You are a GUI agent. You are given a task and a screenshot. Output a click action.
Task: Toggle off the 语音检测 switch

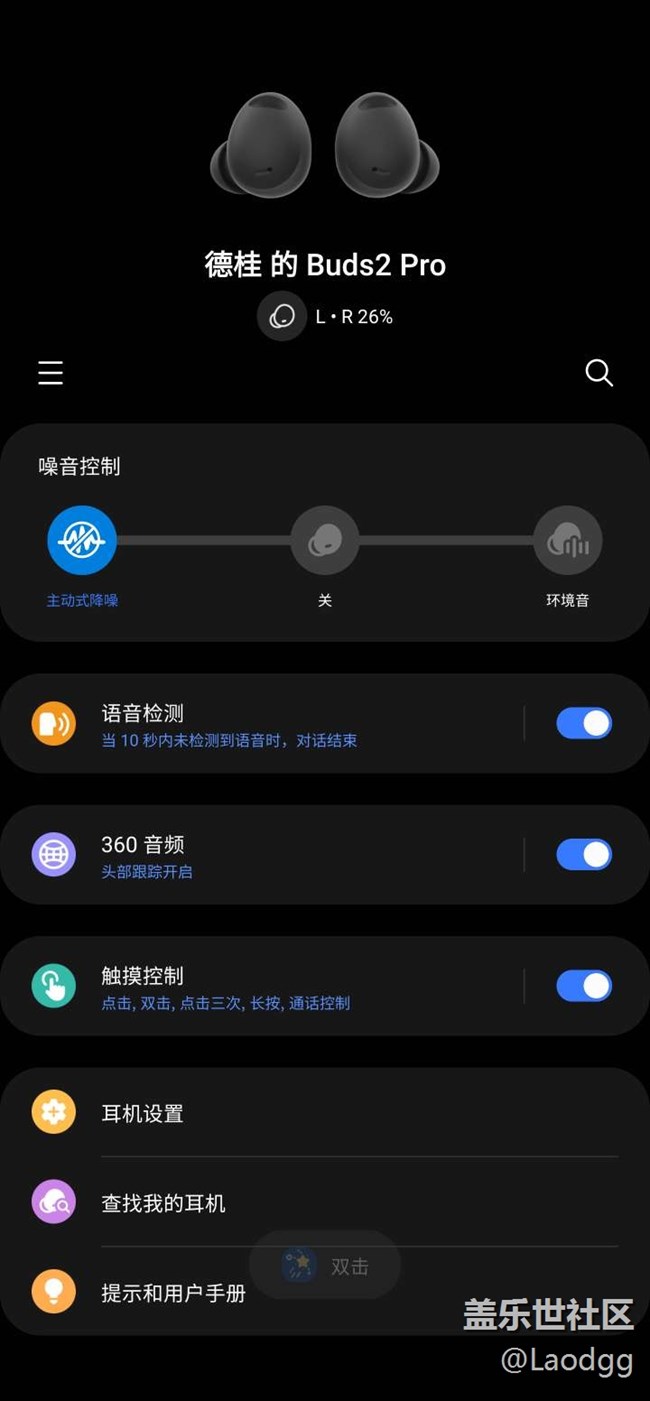coord(584,723)
